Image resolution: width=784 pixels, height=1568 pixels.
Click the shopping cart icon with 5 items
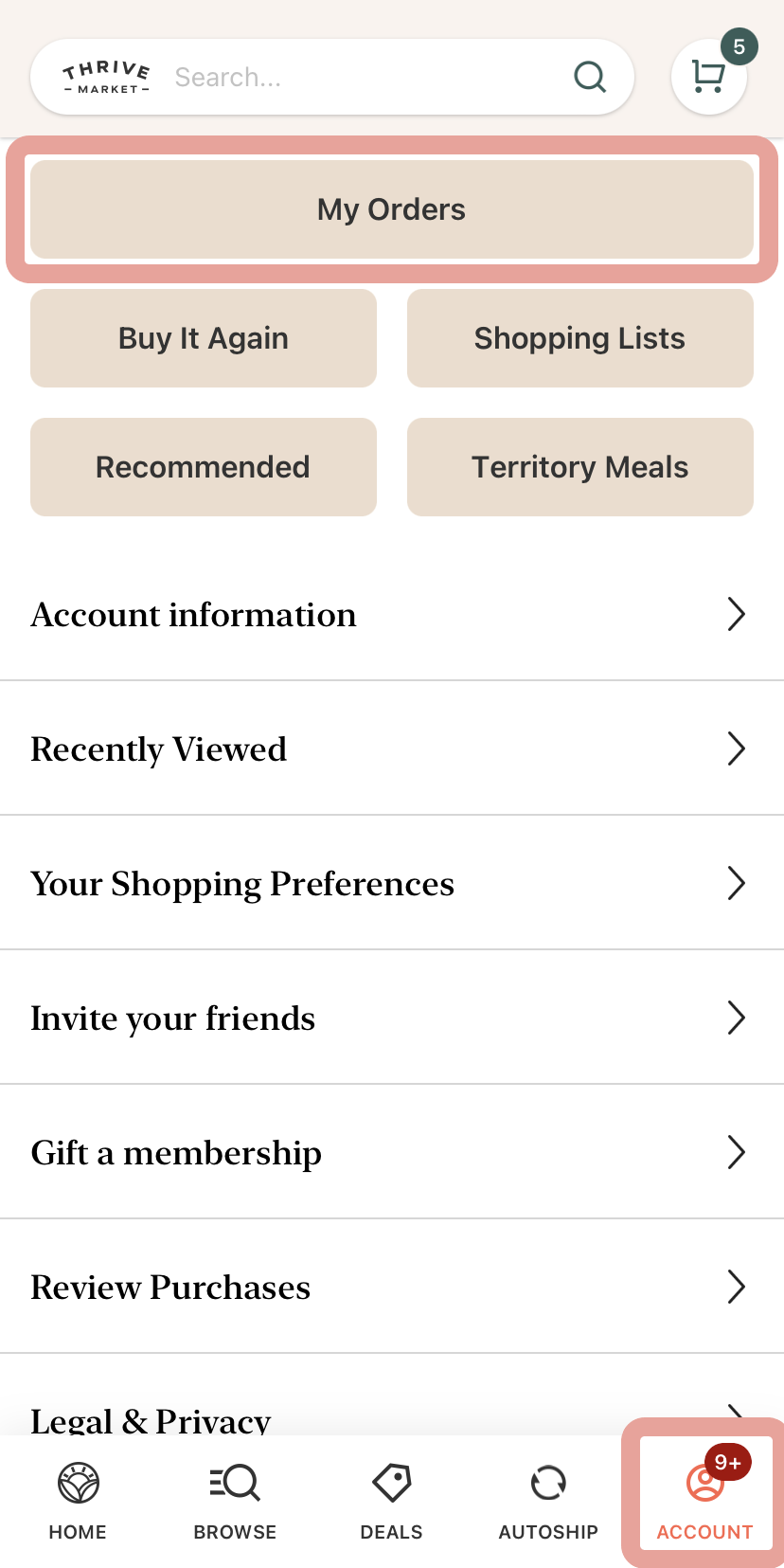click(708, 78)
